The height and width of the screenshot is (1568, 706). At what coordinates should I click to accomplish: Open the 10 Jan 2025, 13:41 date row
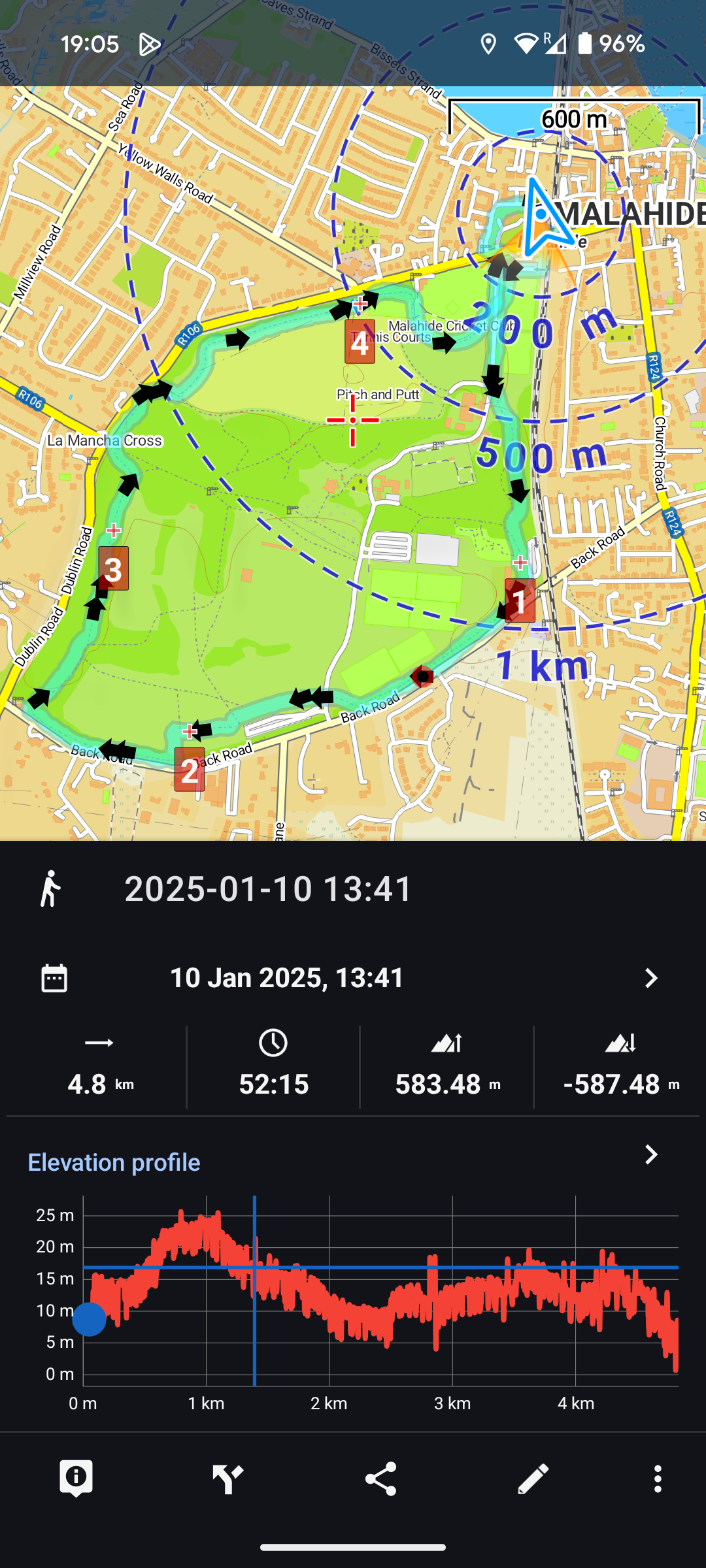[353, 978]
